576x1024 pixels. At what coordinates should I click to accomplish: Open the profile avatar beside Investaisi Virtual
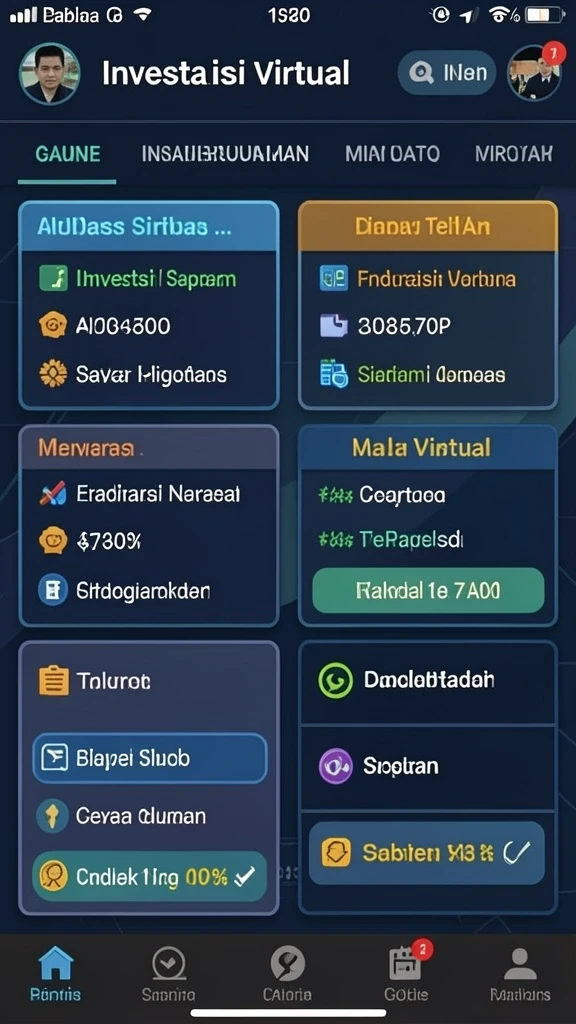tap(50, 74)
